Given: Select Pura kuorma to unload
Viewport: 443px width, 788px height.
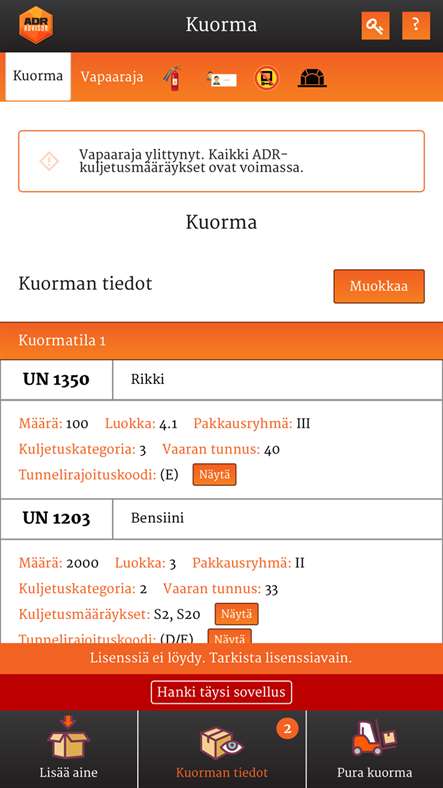Looking at the screenshot, I should click(375, 749).
